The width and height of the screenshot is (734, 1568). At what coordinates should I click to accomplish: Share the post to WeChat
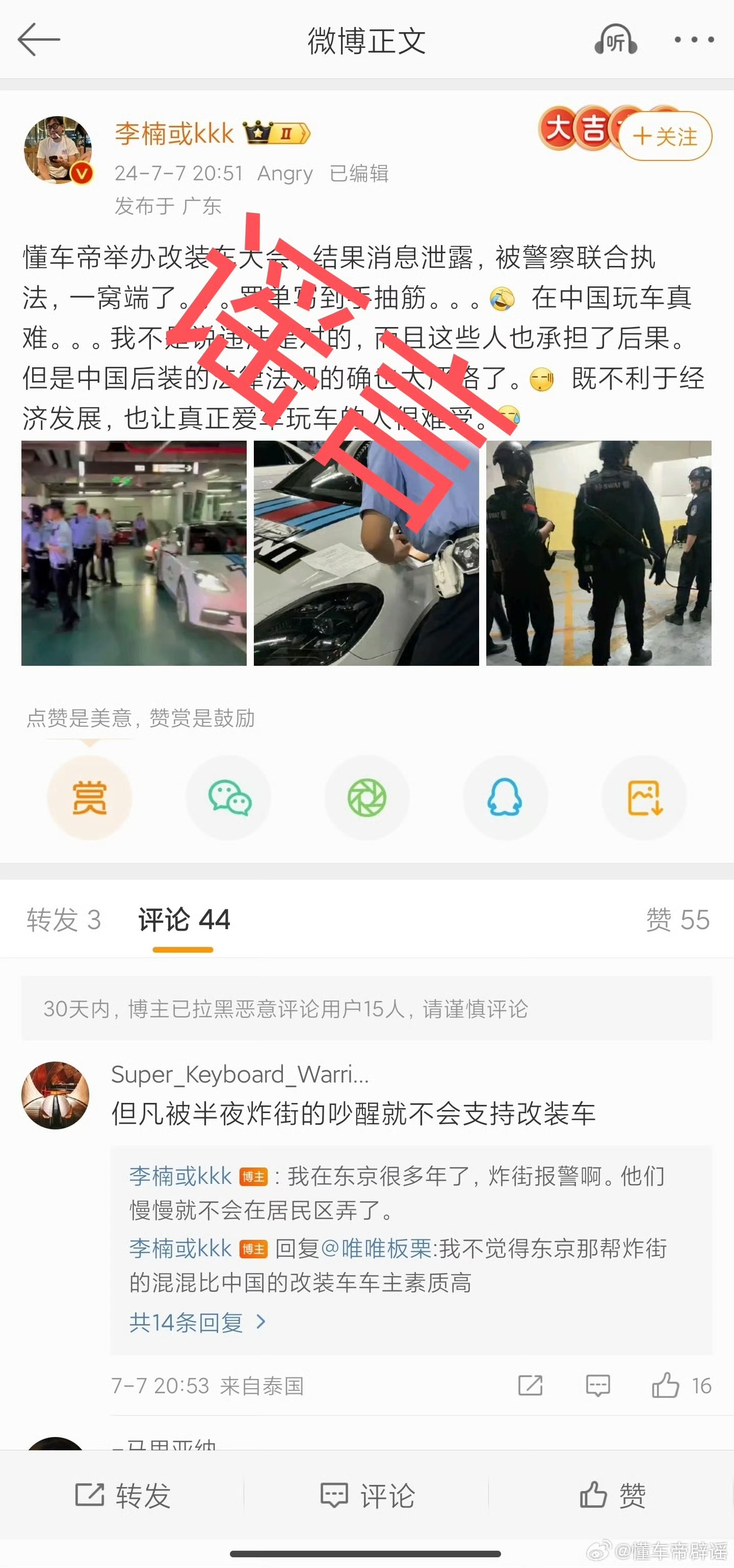(229, 797)
